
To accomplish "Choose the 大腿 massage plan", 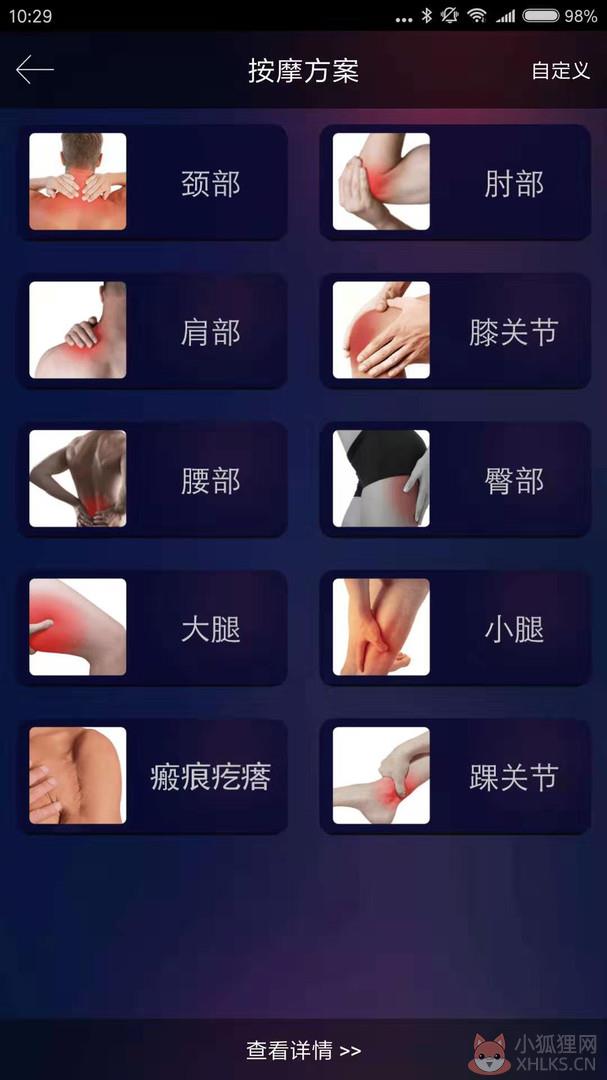I will [152, 627].
